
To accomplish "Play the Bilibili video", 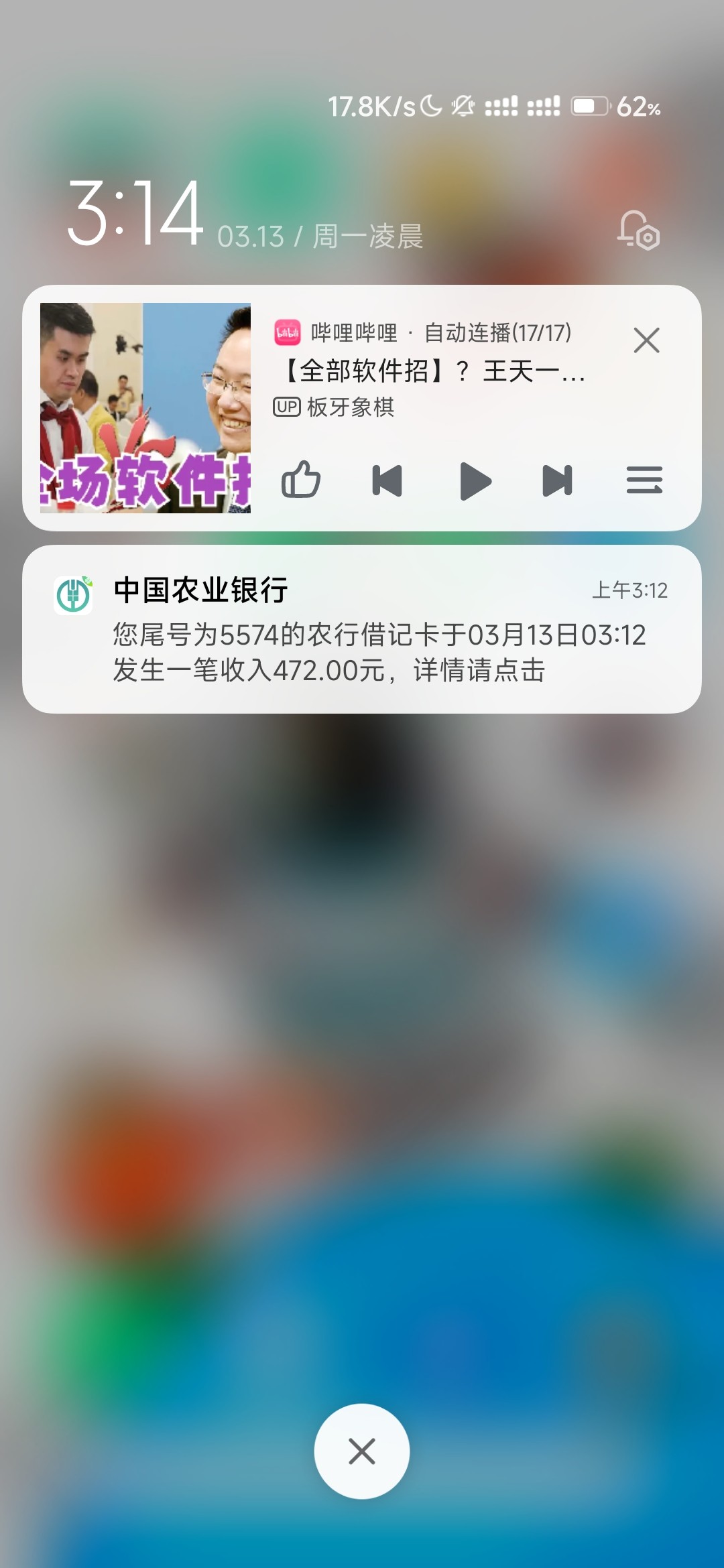I will pyautogui.click(x=475, y=481).
